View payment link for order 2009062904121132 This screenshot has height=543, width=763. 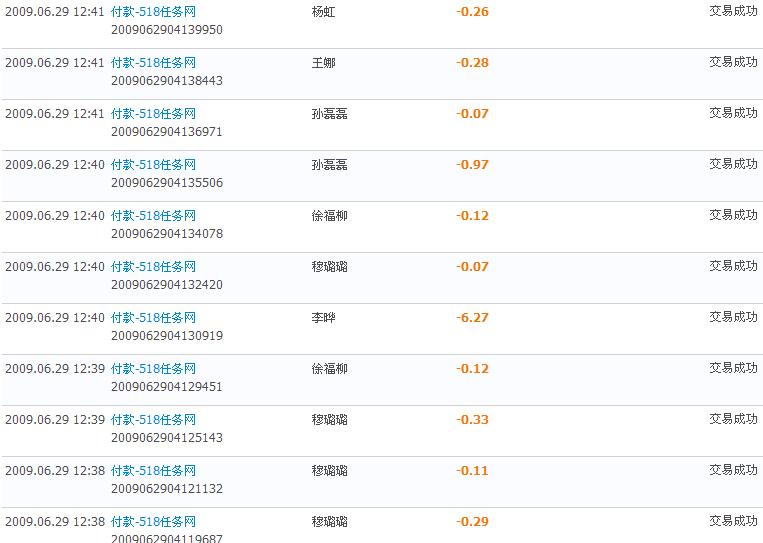pyautogui.click(x=153, y=471)
